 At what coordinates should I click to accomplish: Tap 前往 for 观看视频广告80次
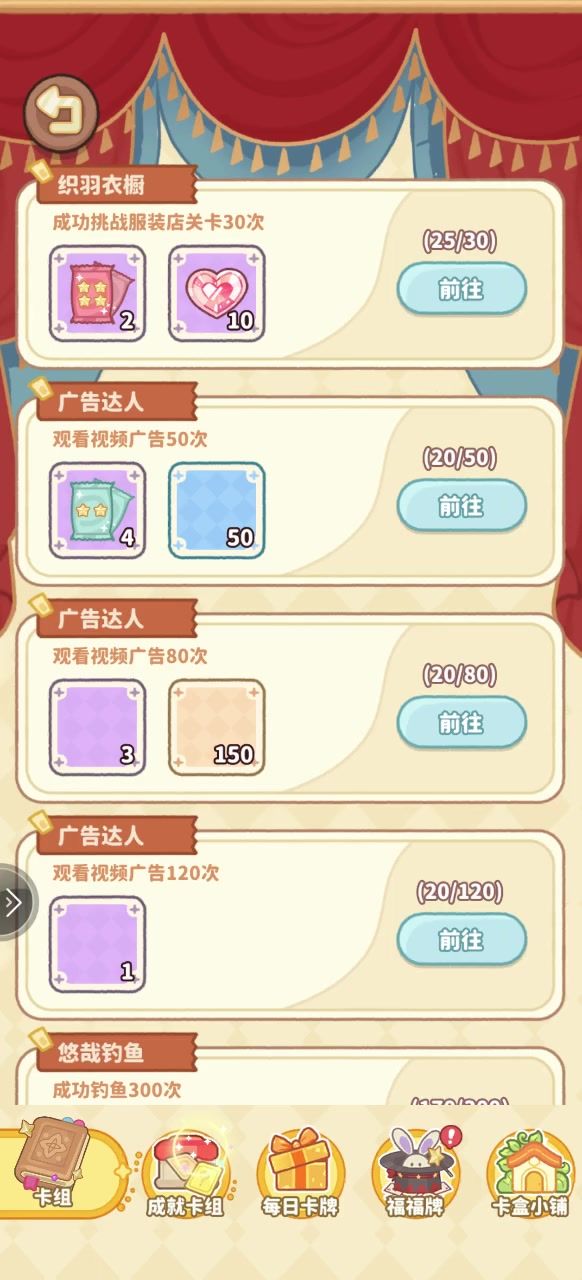point(461,723)
